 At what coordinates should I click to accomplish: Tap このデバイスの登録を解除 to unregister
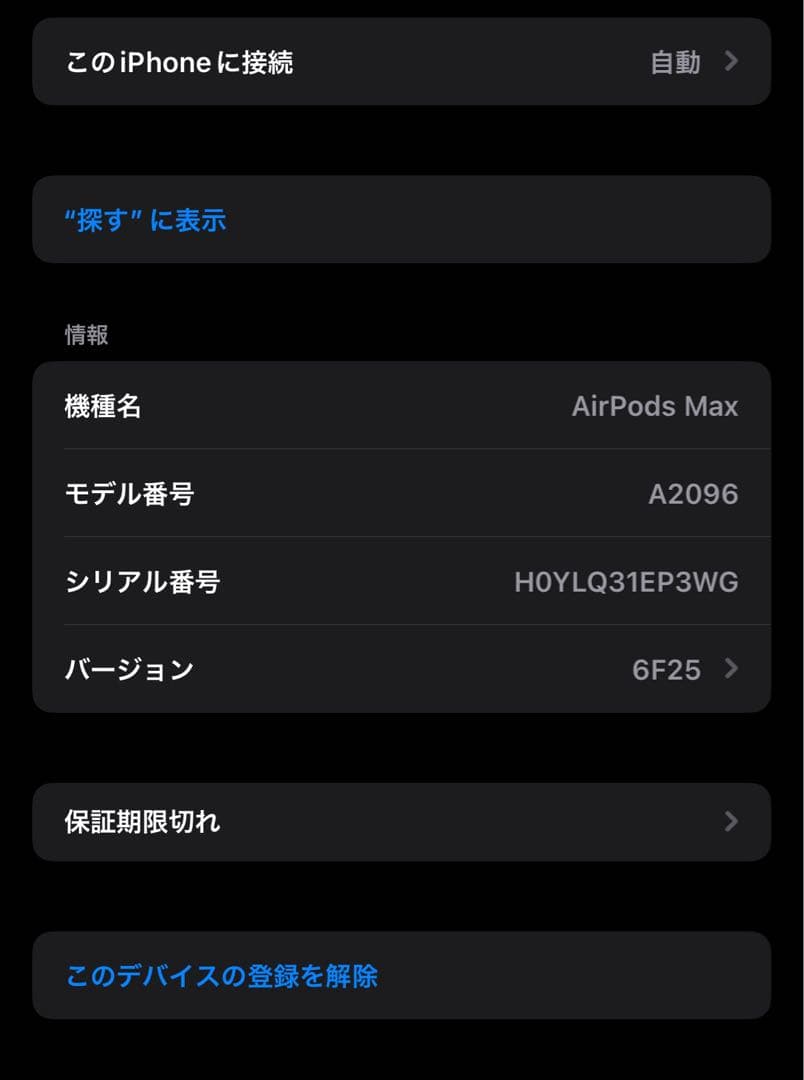(222, 975)
